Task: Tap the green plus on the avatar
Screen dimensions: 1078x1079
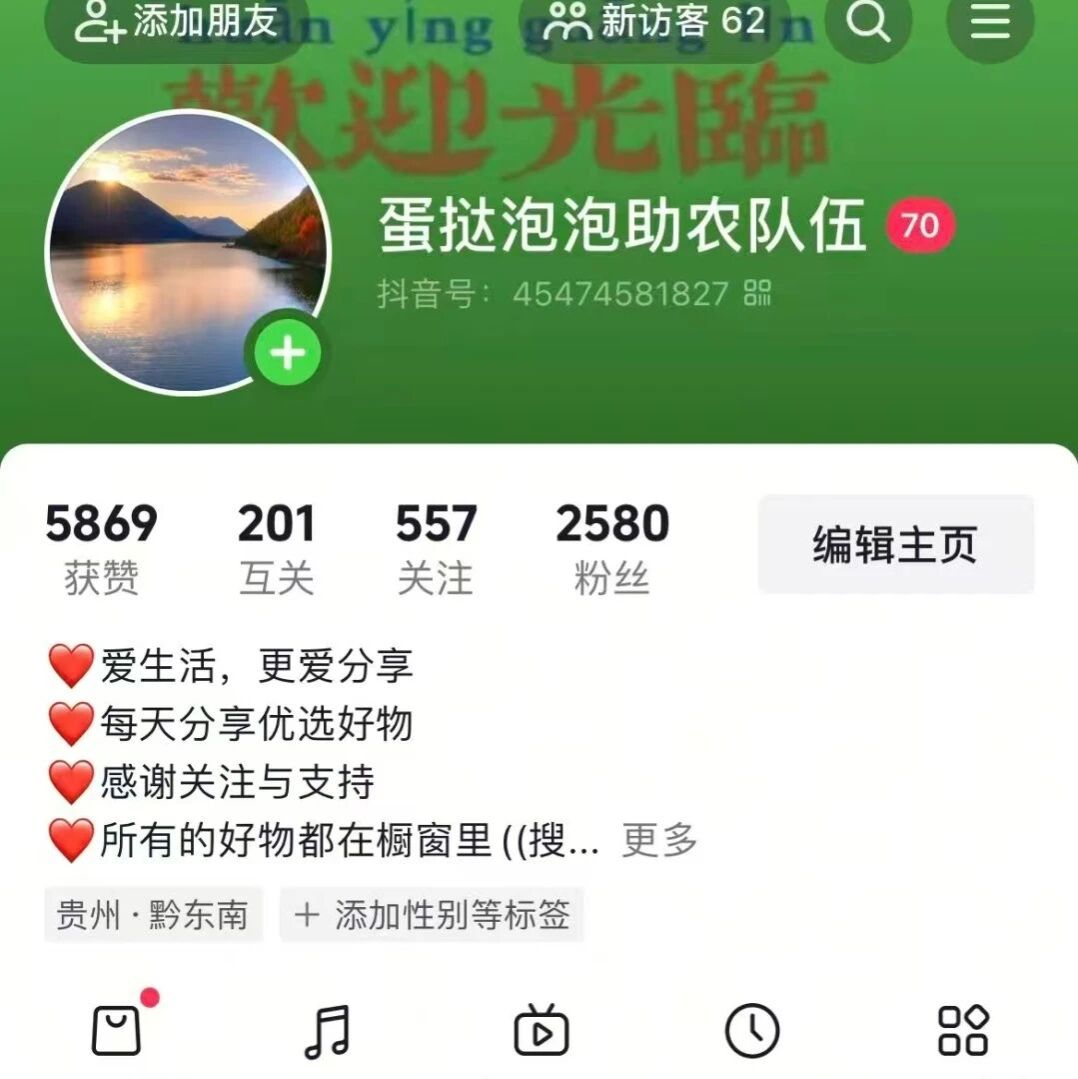Action: 288,353
